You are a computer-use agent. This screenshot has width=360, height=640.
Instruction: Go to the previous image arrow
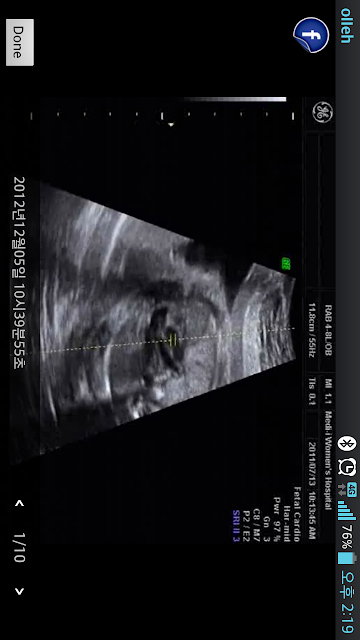click(x=20, y=504)
